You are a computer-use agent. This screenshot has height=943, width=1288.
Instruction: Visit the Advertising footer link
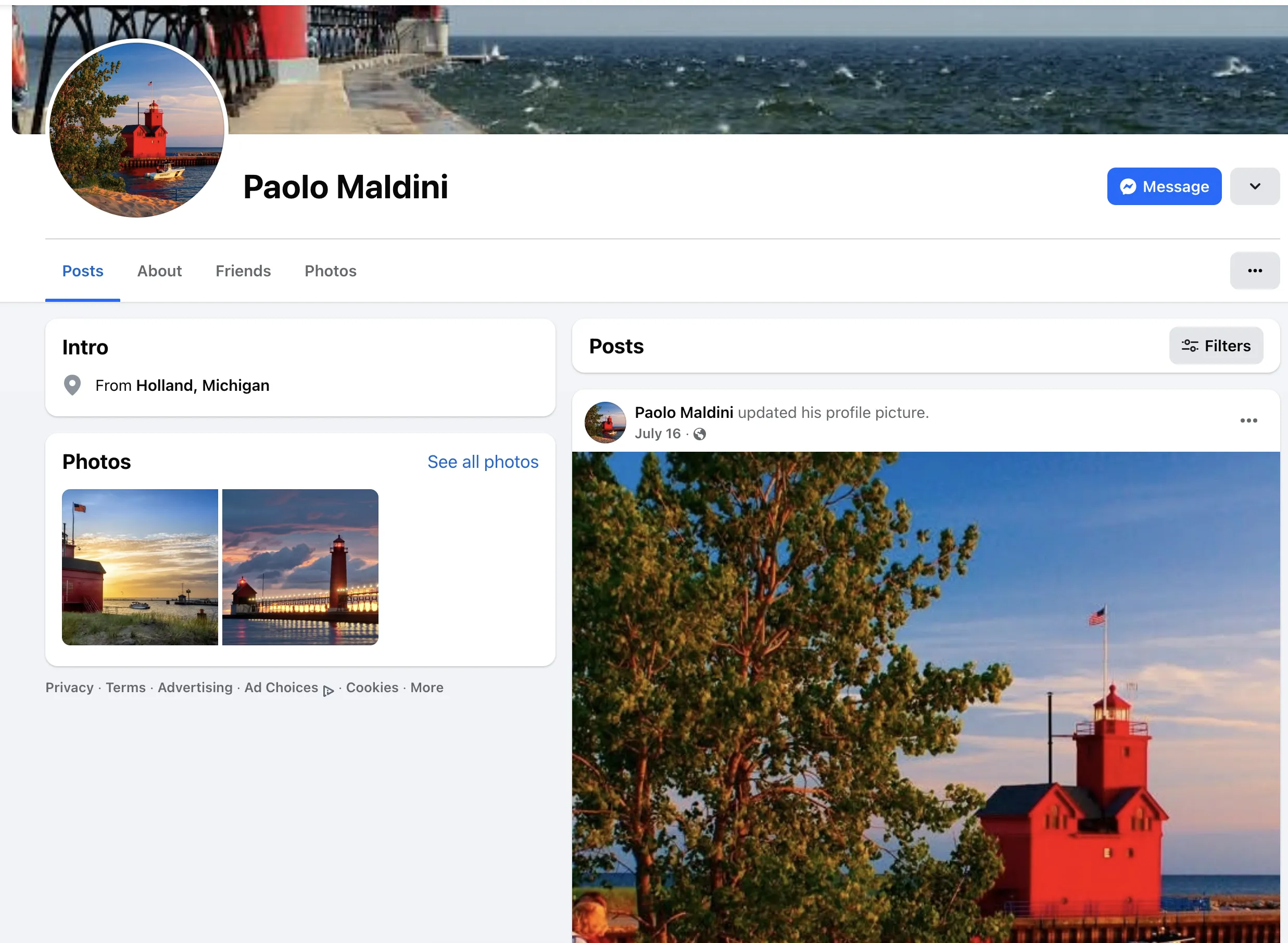[x=195, y=687]
